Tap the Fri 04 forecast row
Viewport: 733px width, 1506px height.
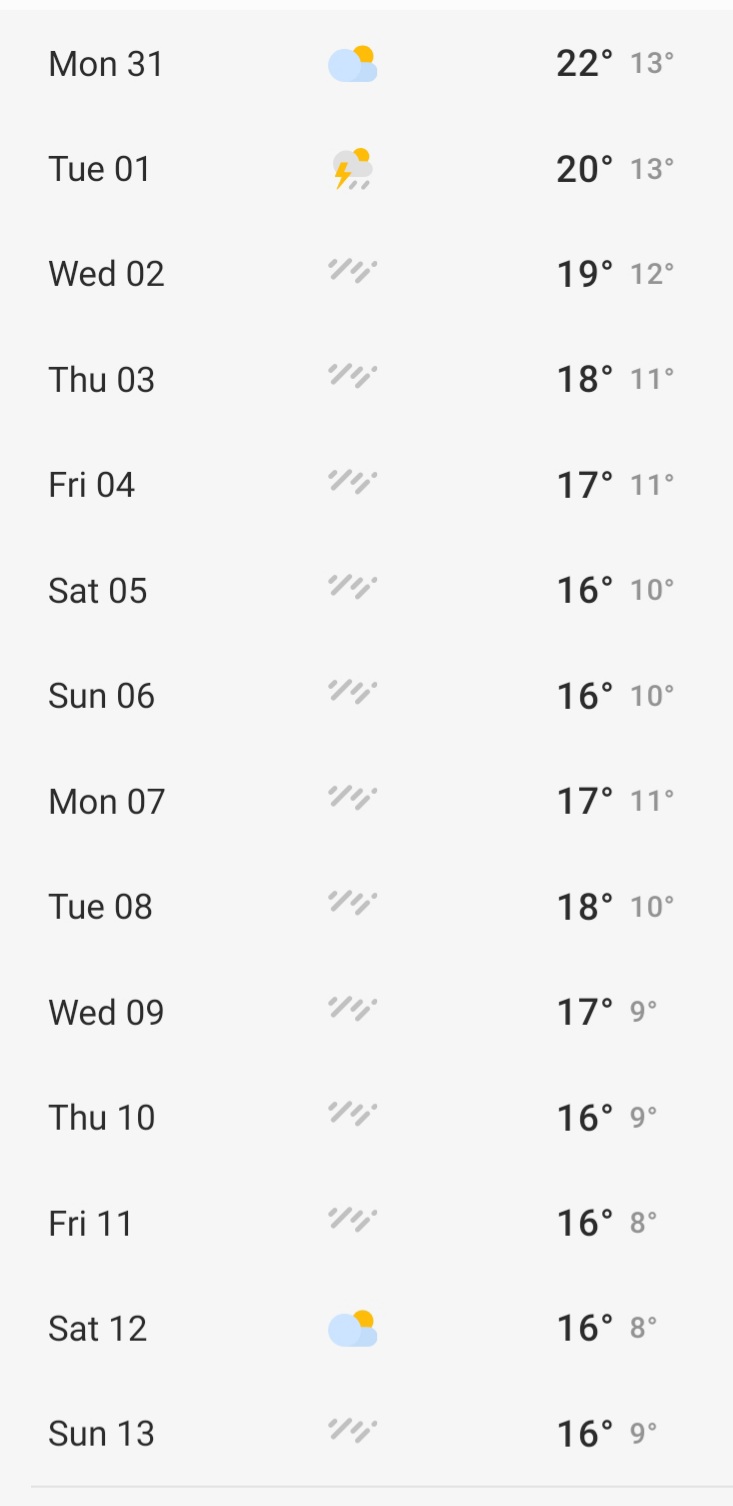[x=366, y=485]
